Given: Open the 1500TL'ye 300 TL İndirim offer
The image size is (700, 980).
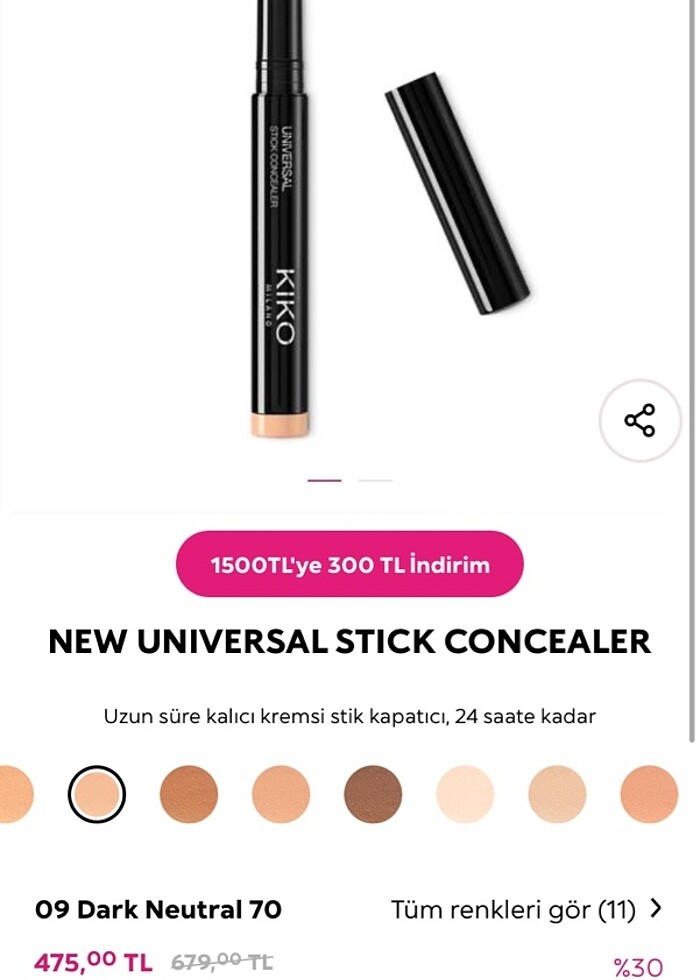Looking at the screenshot, I should [350, 565].
